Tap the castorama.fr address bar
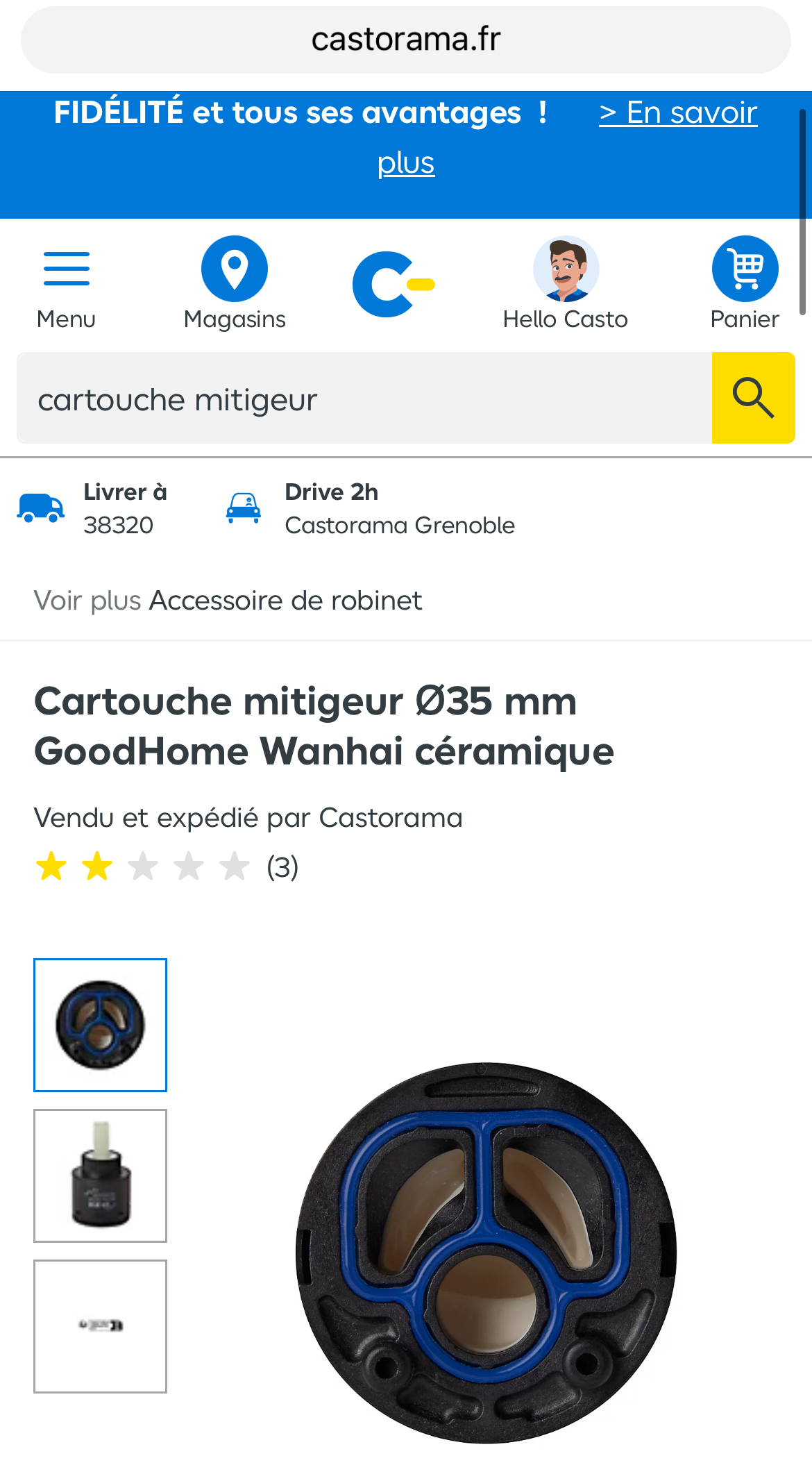Viewport: 812px width, 1481px height. pyautogui.click(x=406, y=40)
